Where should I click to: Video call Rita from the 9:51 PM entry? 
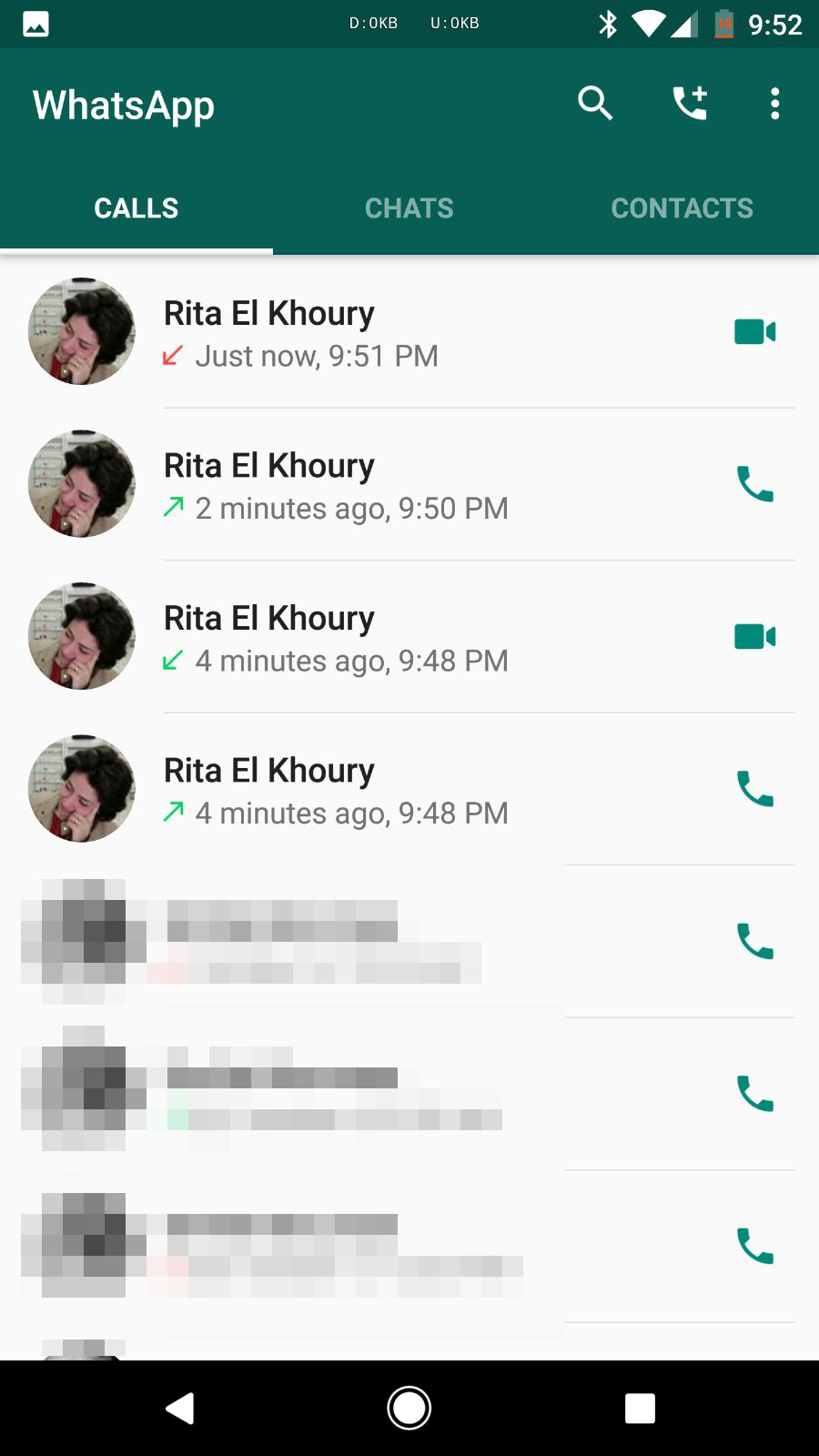pos(754,332)
